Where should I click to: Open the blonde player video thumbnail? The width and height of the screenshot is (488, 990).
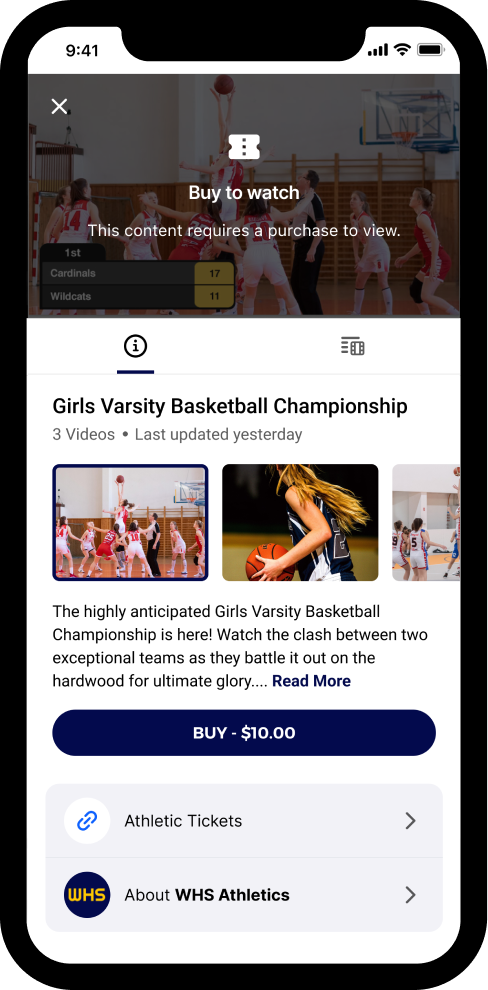pos(300,523)
